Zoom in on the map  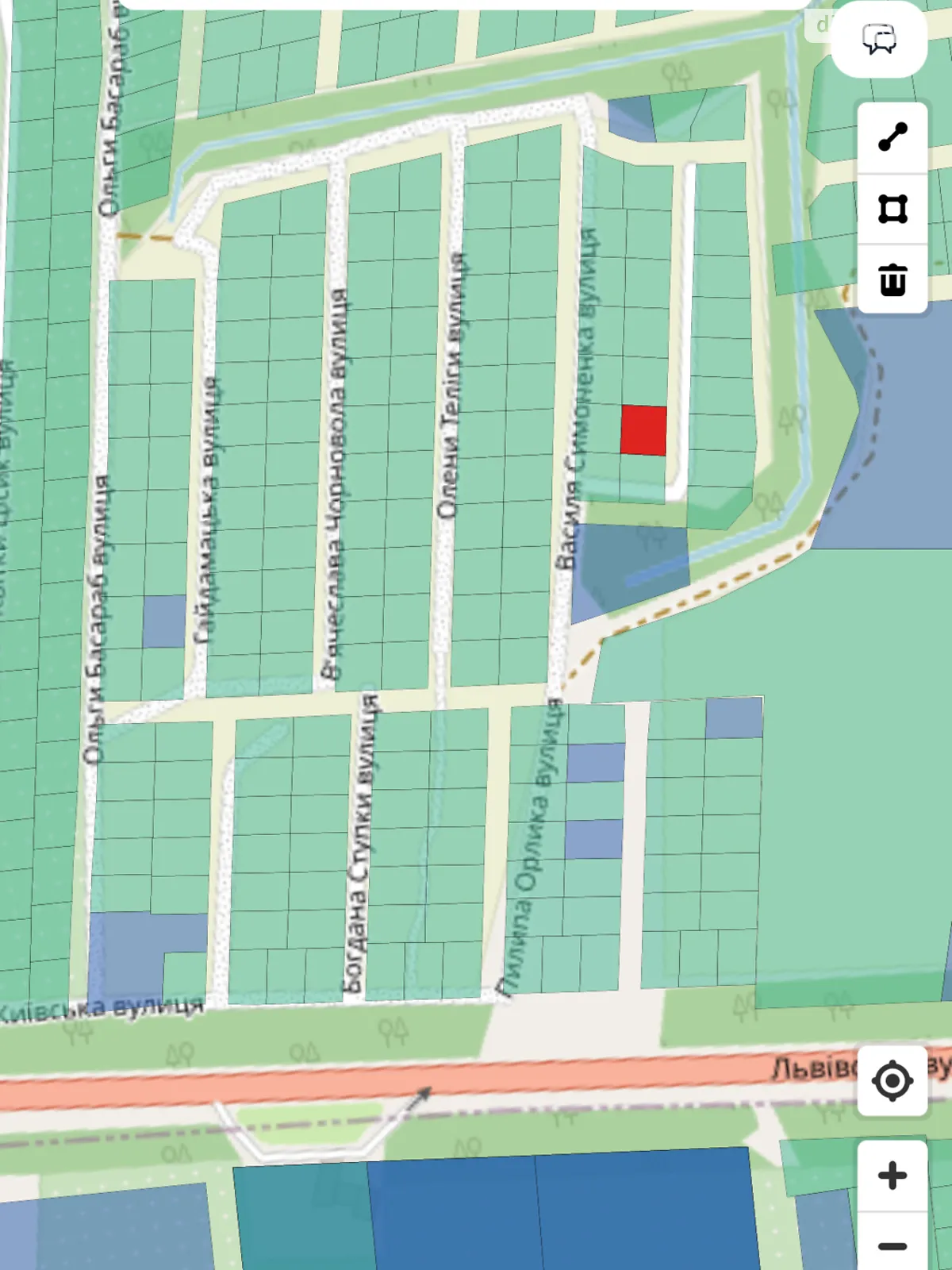pyautogui.click(x=892, y=1176)
